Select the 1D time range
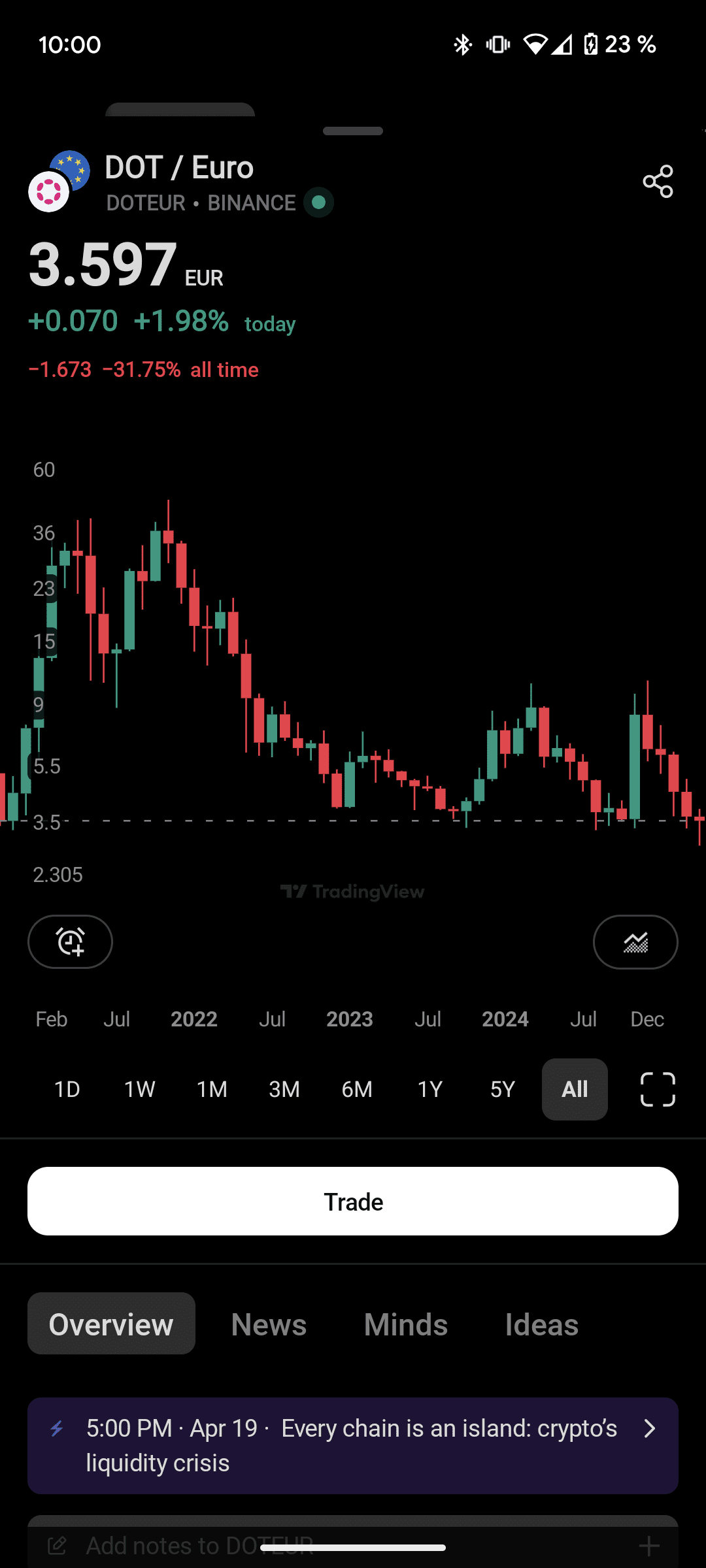 [x=67, y=1089]
